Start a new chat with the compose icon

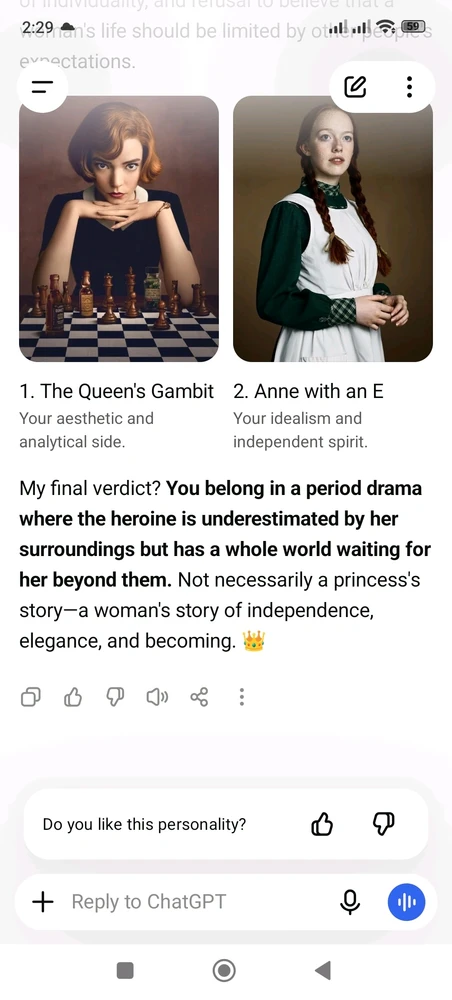coord(355,87)
